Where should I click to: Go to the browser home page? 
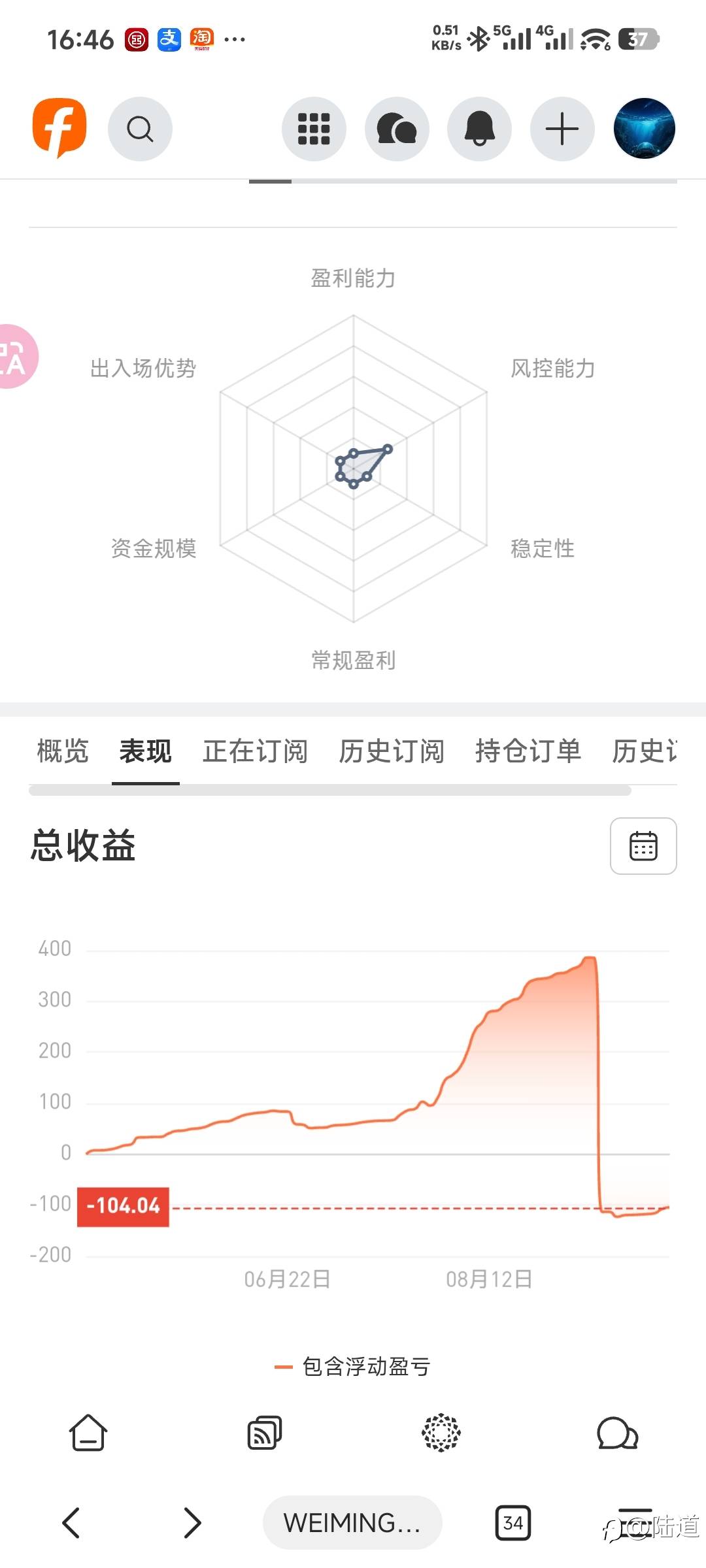88,1433
